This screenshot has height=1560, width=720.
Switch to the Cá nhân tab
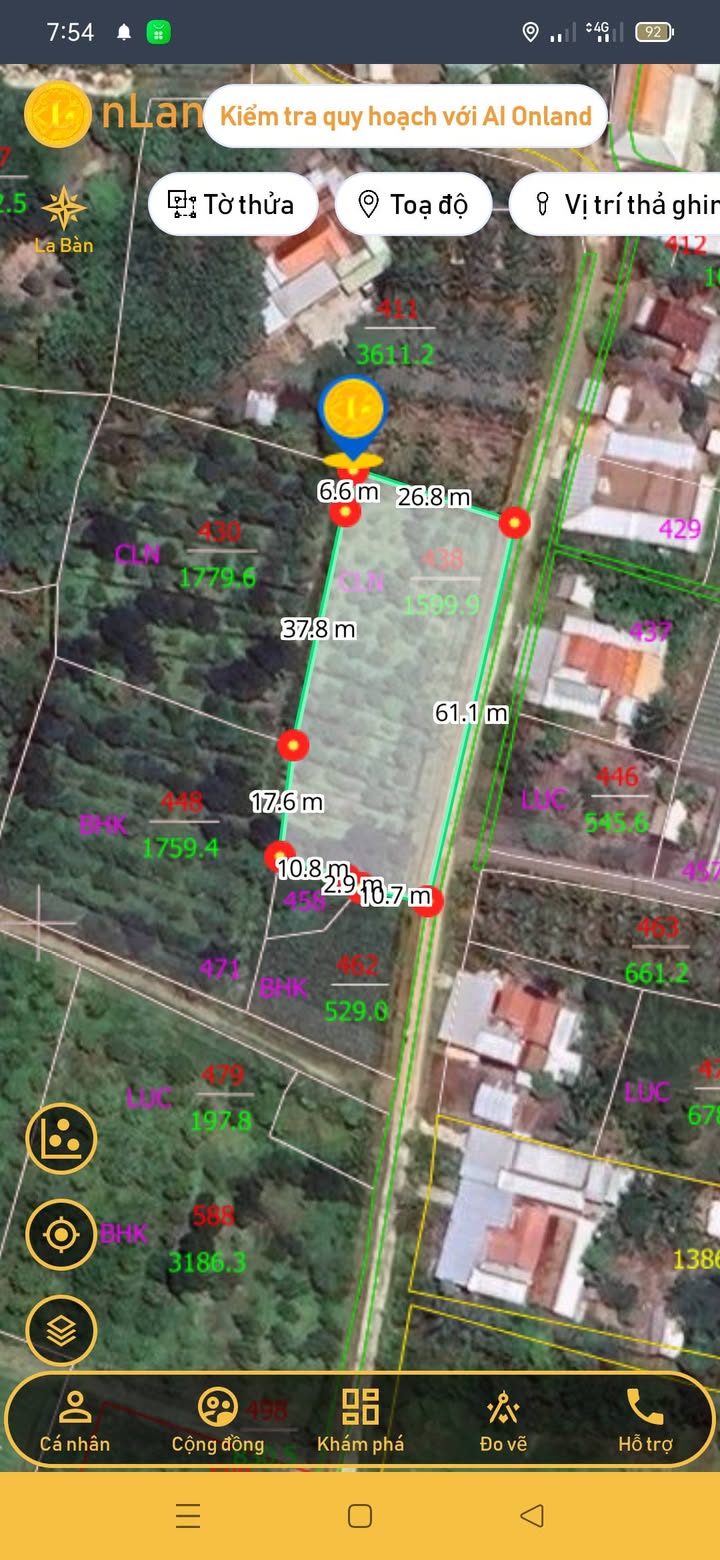75,1420
